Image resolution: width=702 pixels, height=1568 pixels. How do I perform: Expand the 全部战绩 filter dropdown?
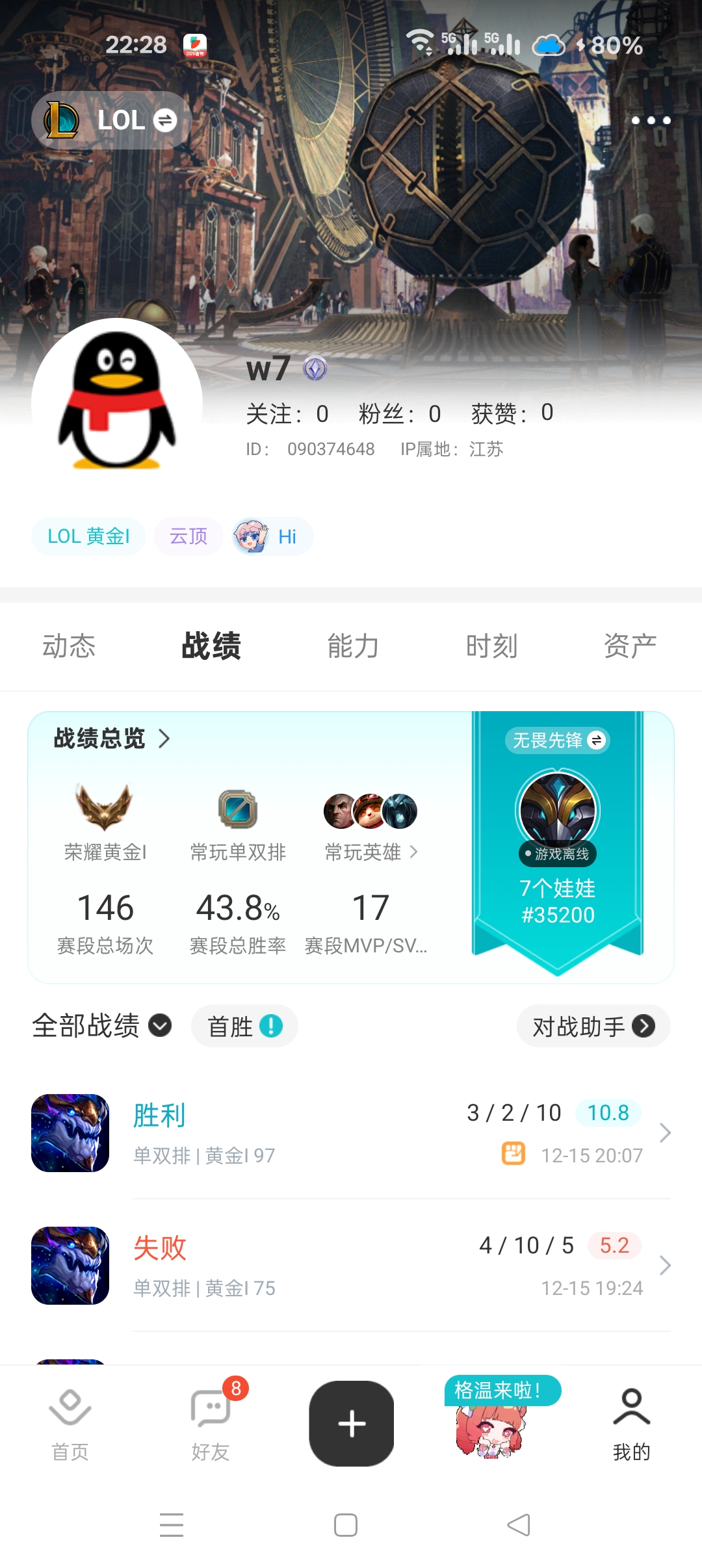(101, 1026)
